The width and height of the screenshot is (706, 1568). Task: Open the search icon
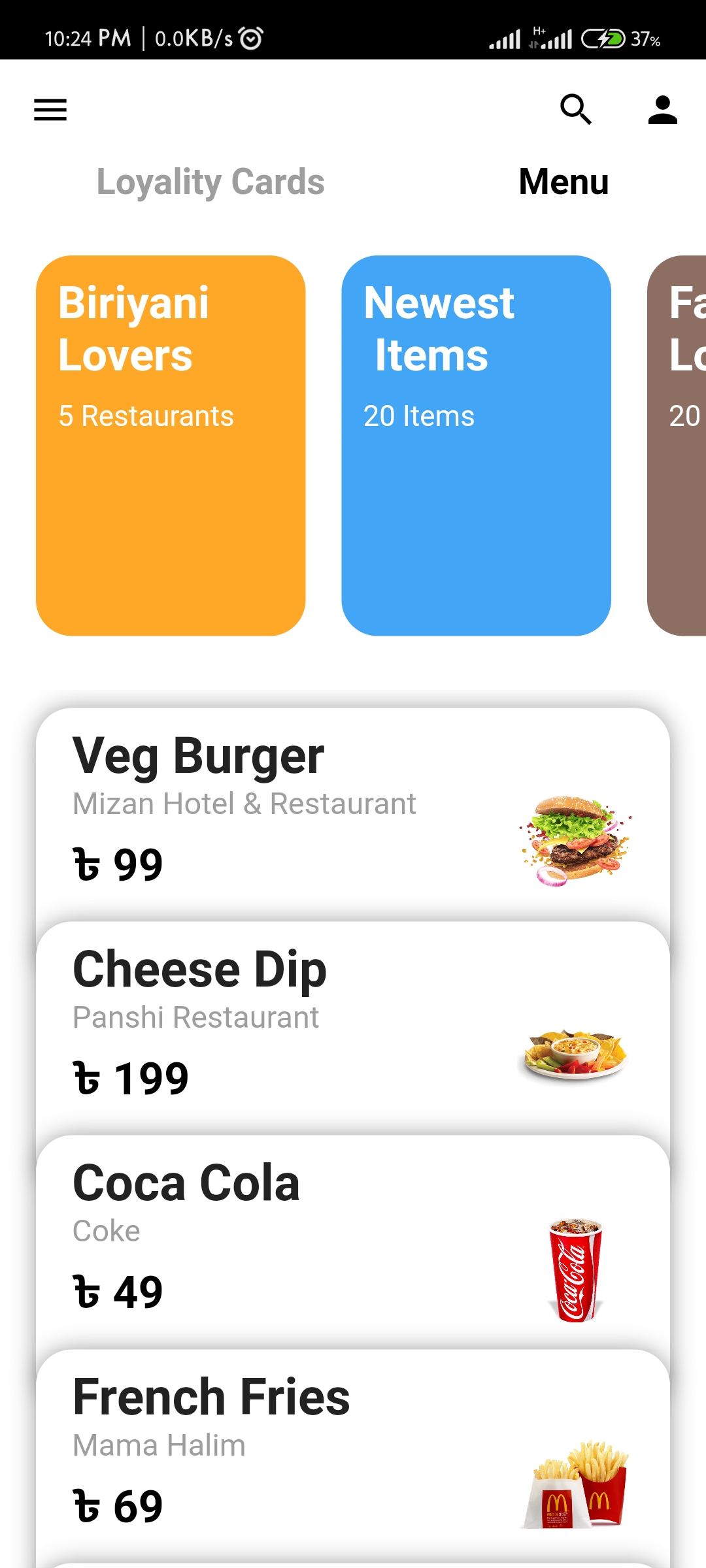tap(576, 109)
